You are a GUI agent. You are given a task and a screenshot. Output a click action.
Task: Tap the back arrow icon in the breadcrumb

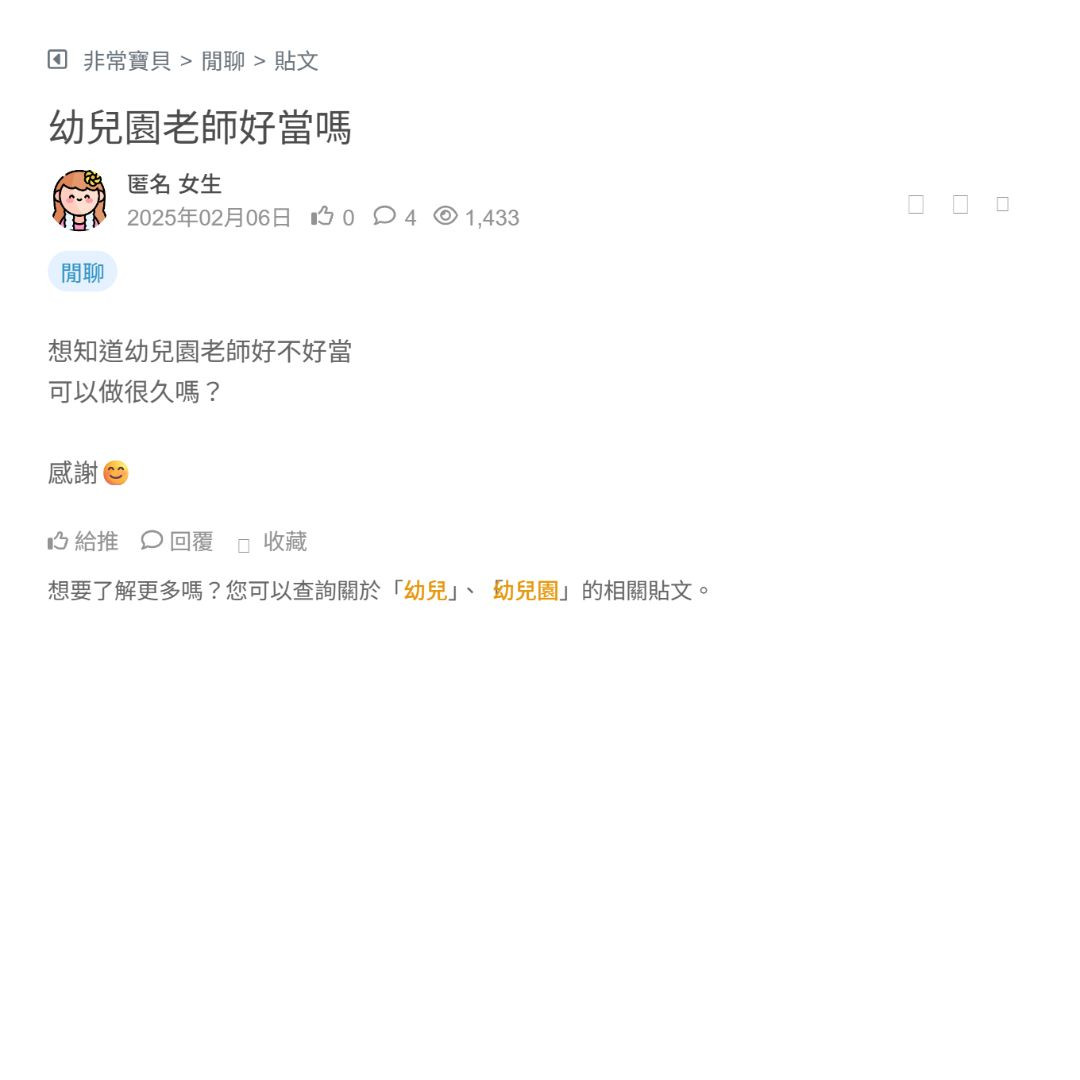pyautogui.click(x=57, y=60)
